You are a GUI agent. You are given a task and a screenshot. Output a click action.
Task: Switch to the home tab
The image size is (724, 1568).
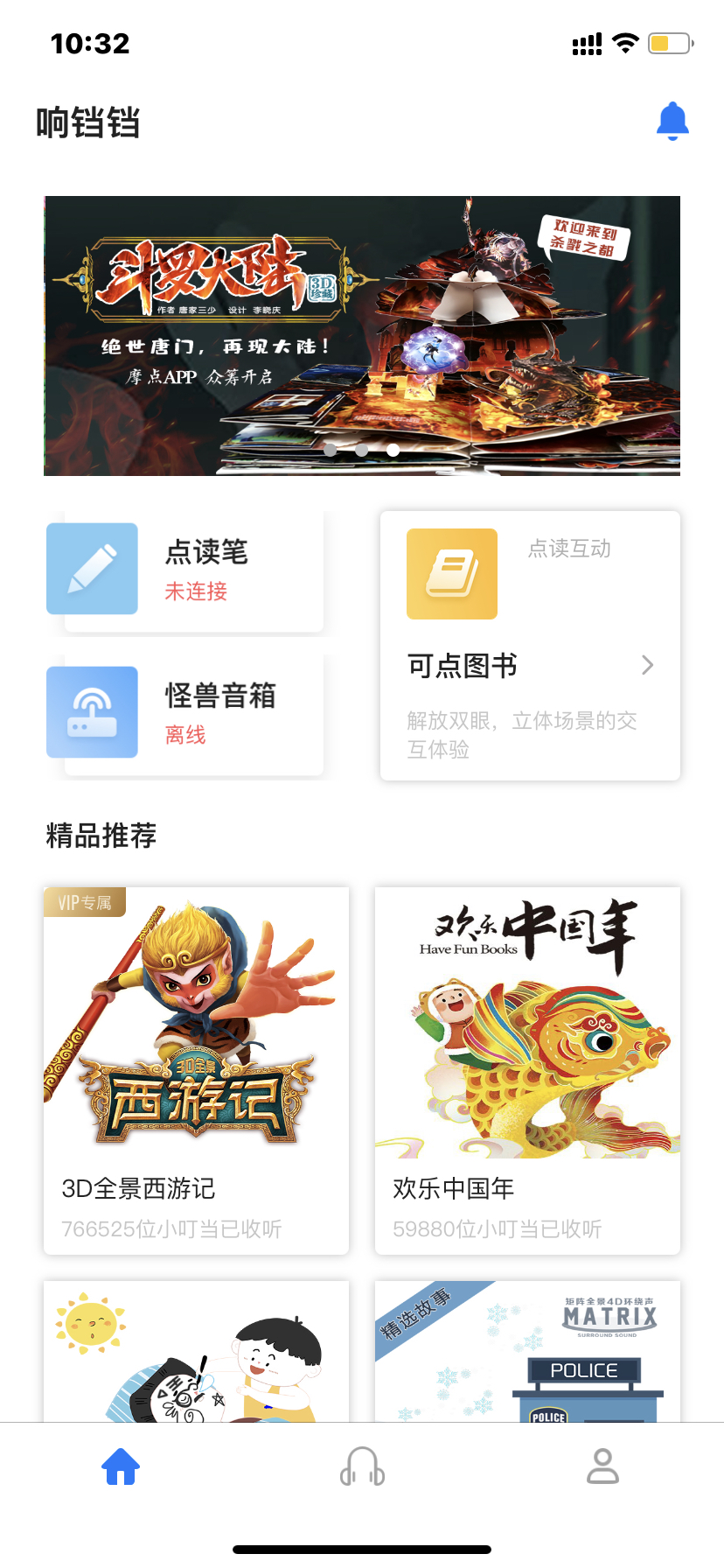pos(121,1466)
